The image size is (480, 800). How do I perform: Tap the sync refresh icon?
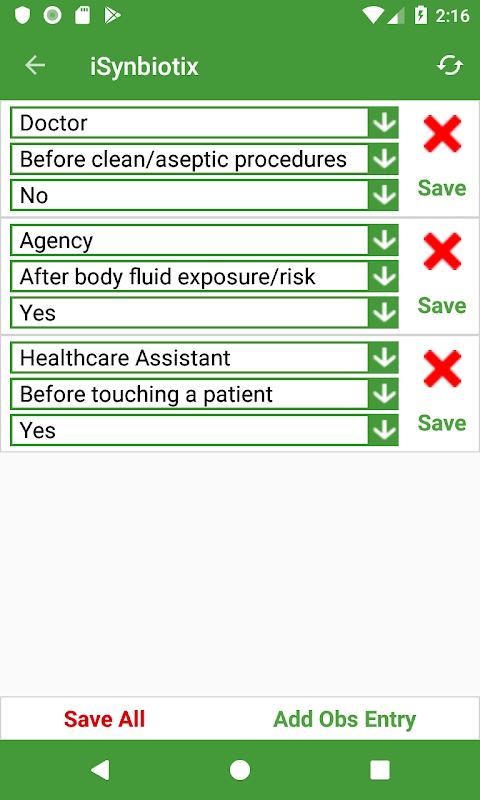point(450,66)
